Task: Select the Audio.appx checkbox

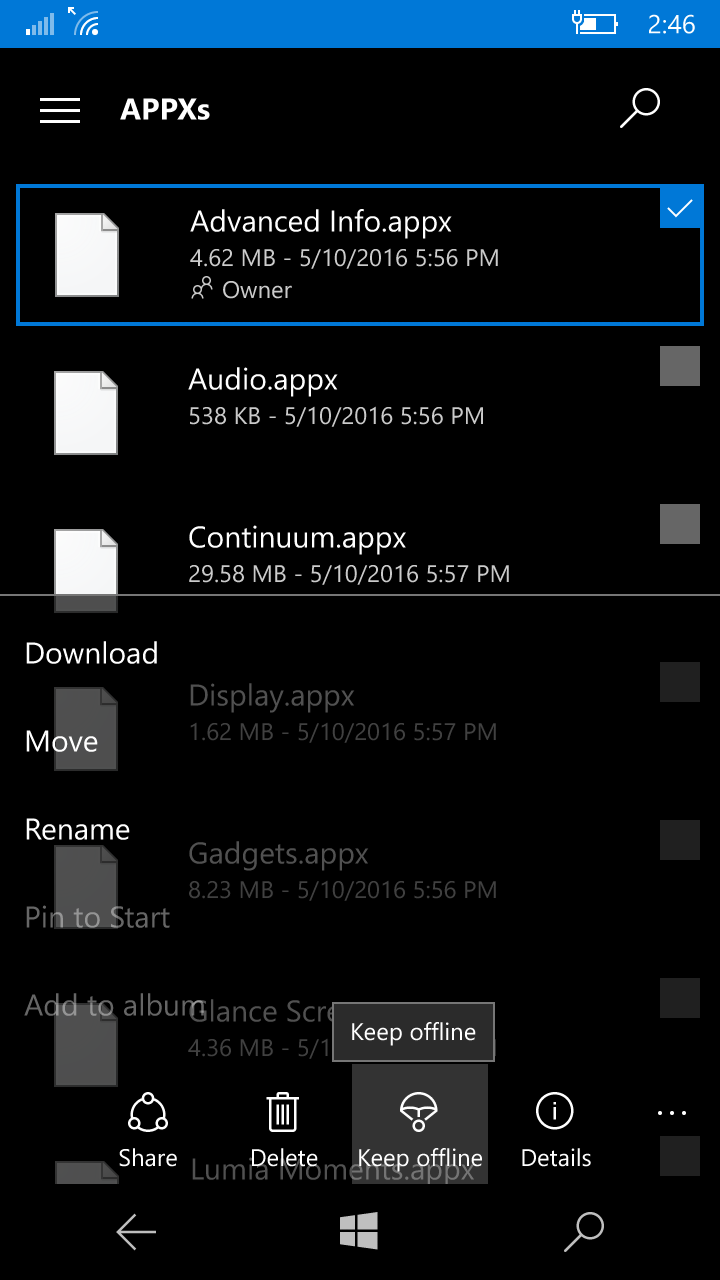Action: pyautogui.click(x=680, y=366)
